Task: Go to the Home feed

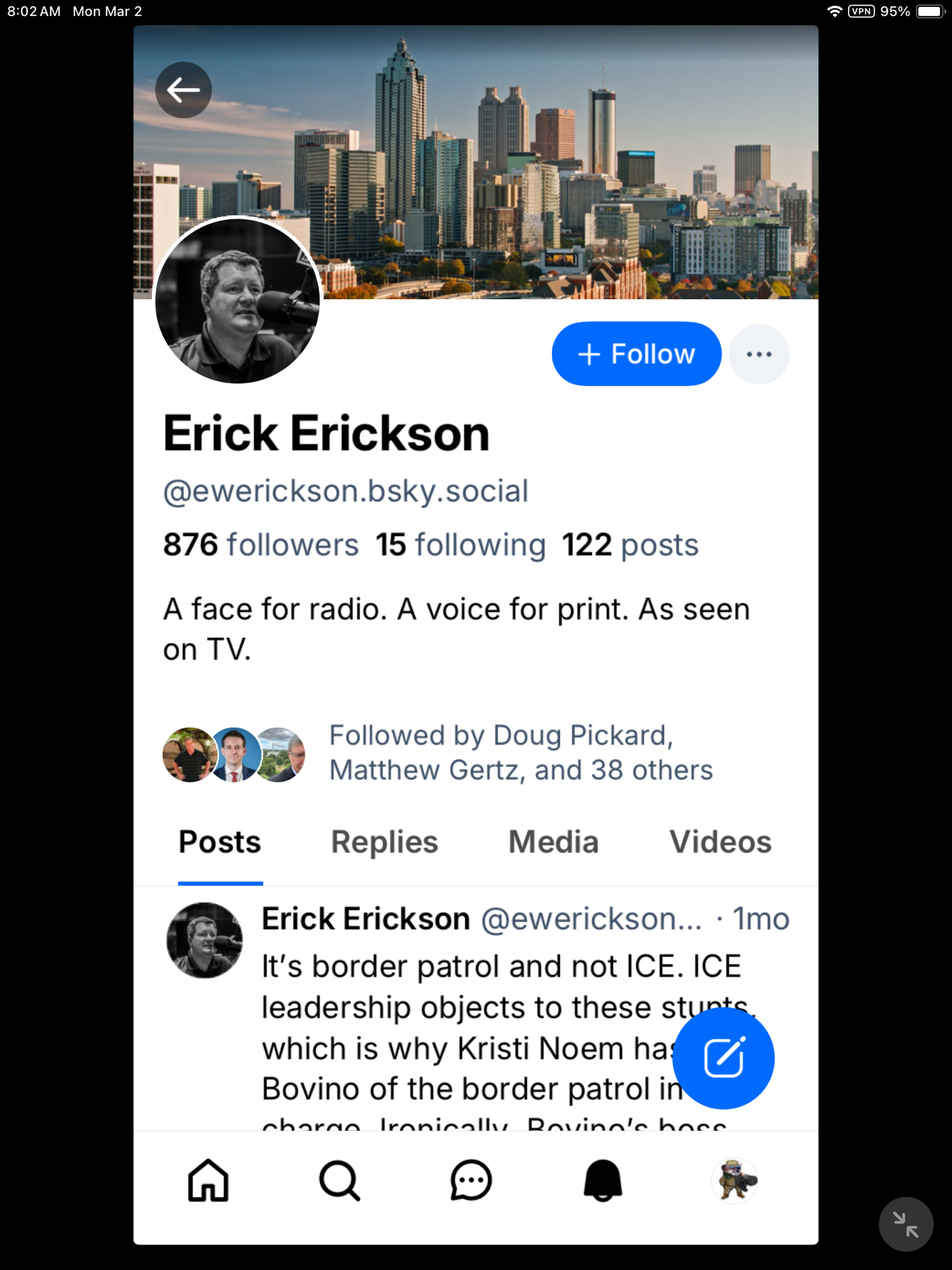Action: [208, 1180]
